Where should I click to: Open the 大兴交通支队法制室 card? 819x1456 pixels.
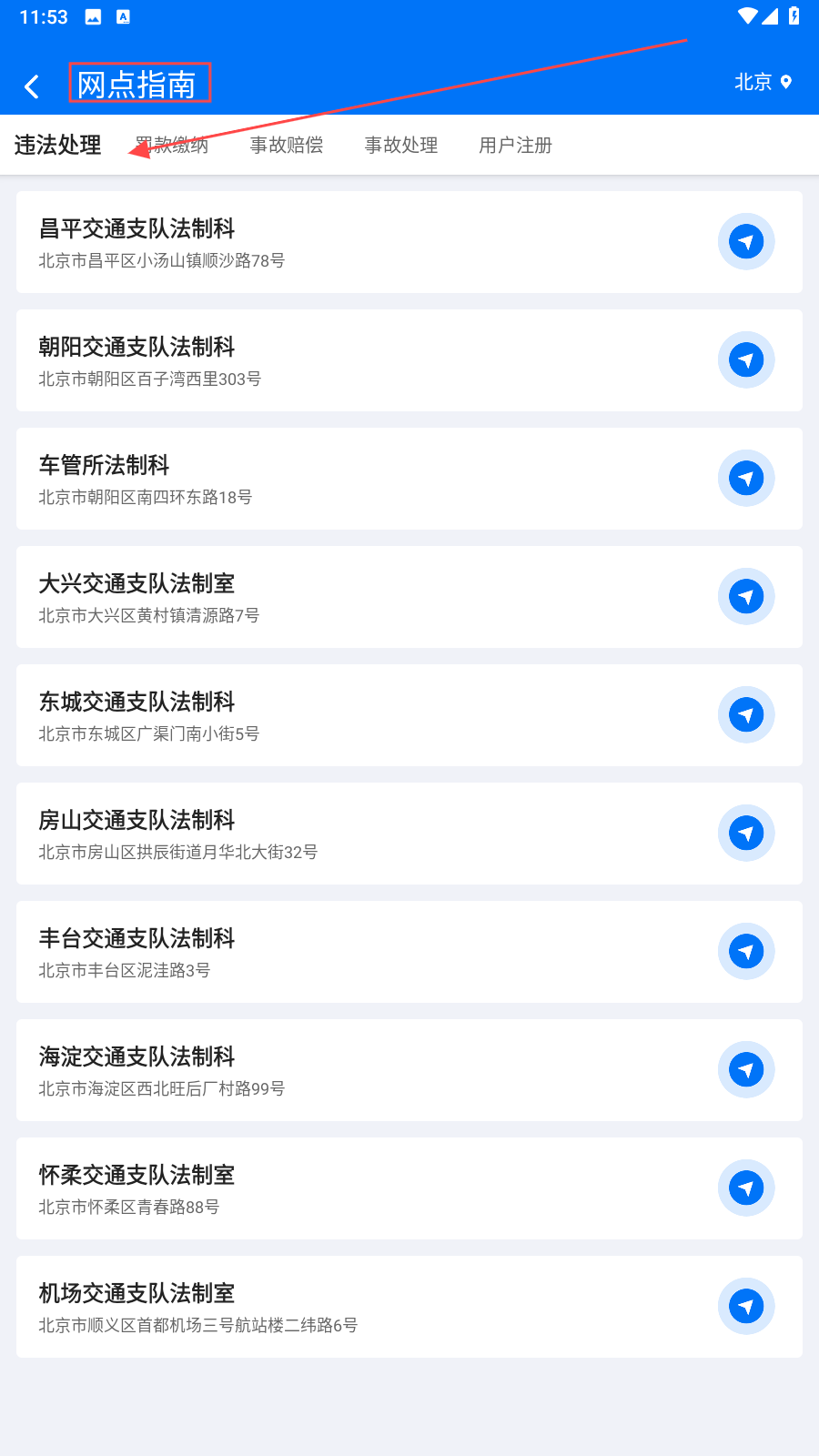click(409, 597)
